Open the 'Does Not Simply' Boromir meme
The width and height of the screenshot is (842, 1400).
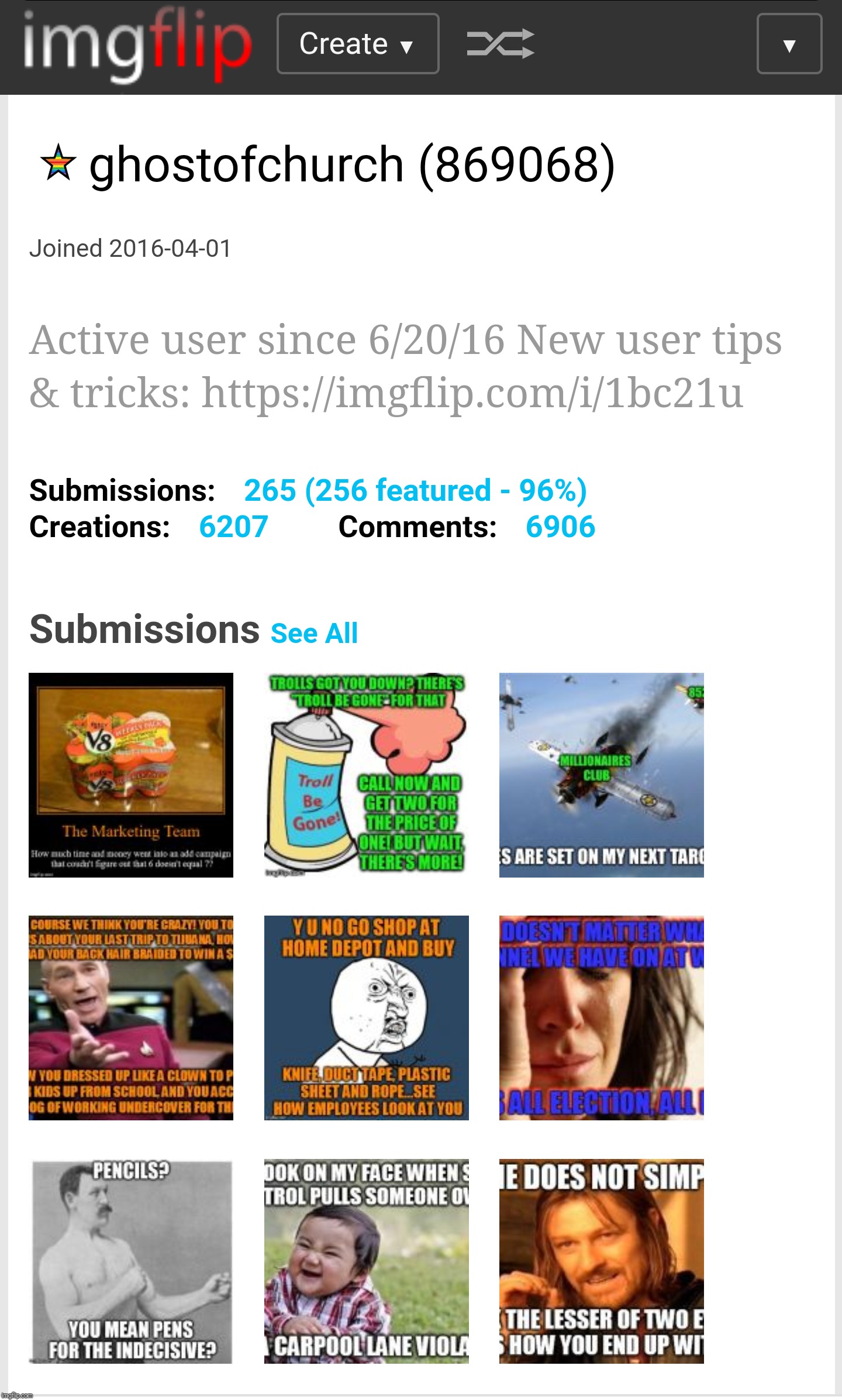601,1261
